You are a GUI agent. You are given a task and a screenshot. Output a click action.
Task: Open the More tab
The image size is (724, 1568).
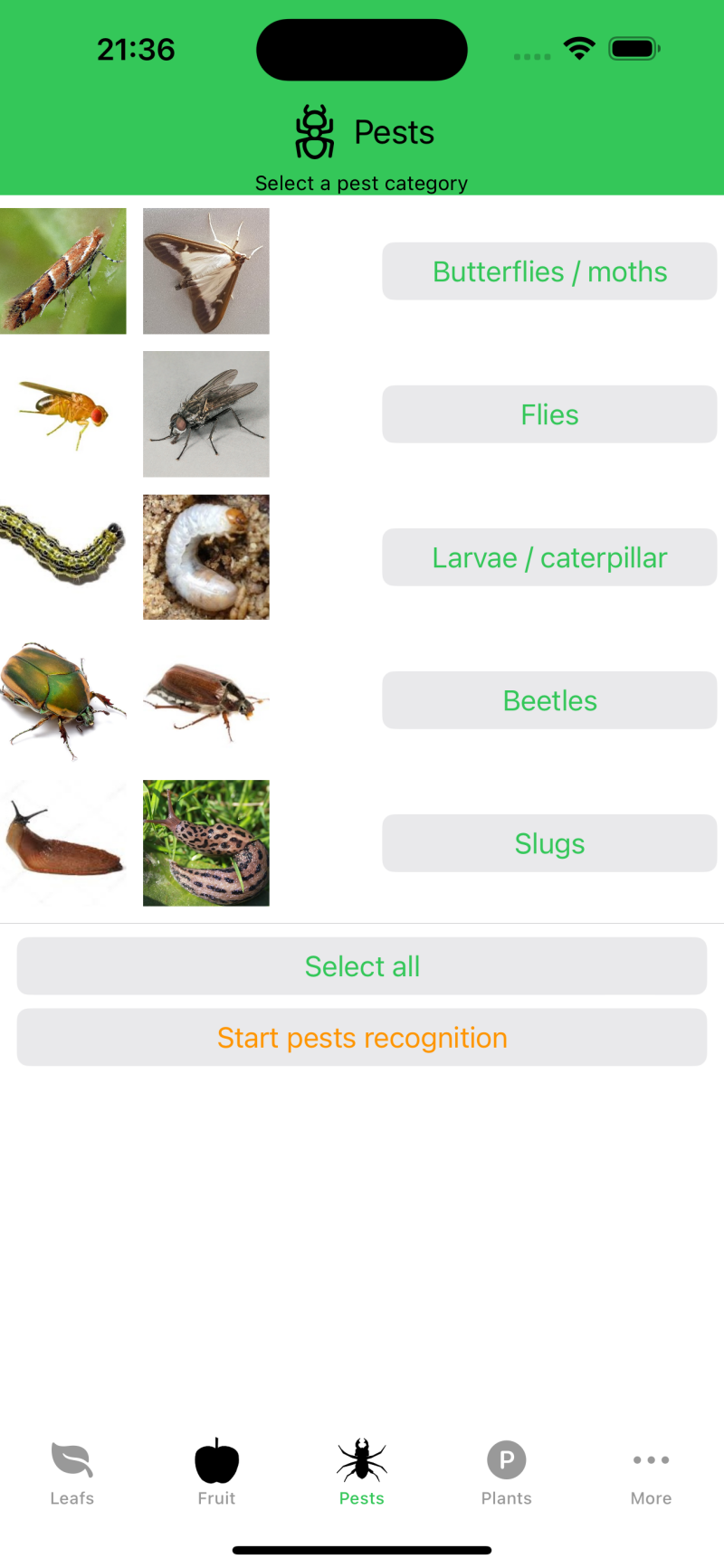(x=652, y=1472)
